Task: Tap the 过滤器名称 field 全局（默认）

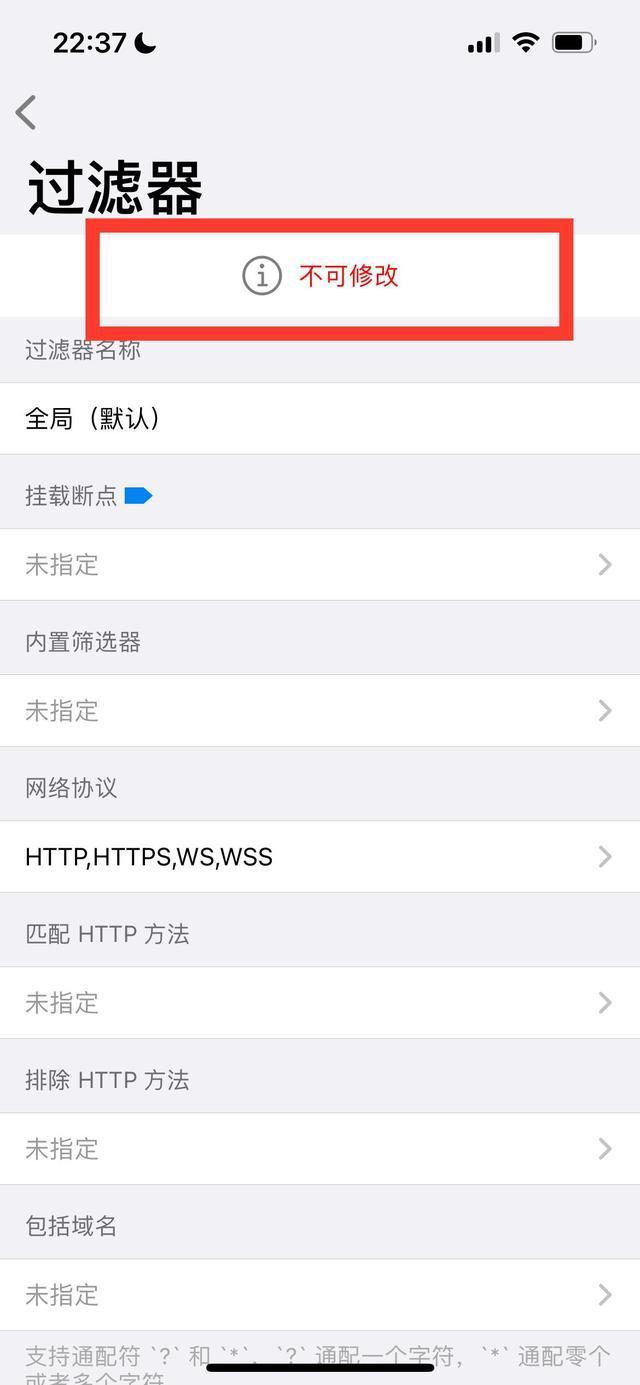Action: [x=320, y=419]
